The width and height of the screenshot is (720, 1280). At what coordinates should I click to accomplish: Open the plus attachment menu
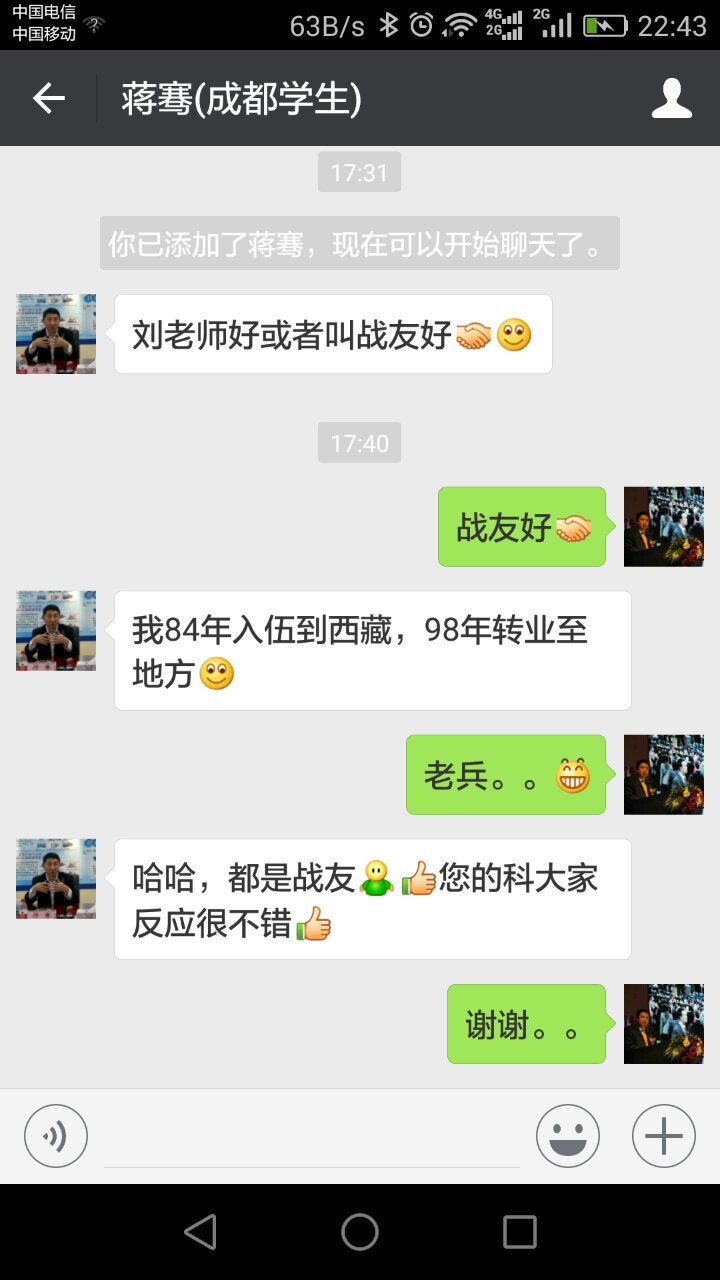coord(664,1136)
